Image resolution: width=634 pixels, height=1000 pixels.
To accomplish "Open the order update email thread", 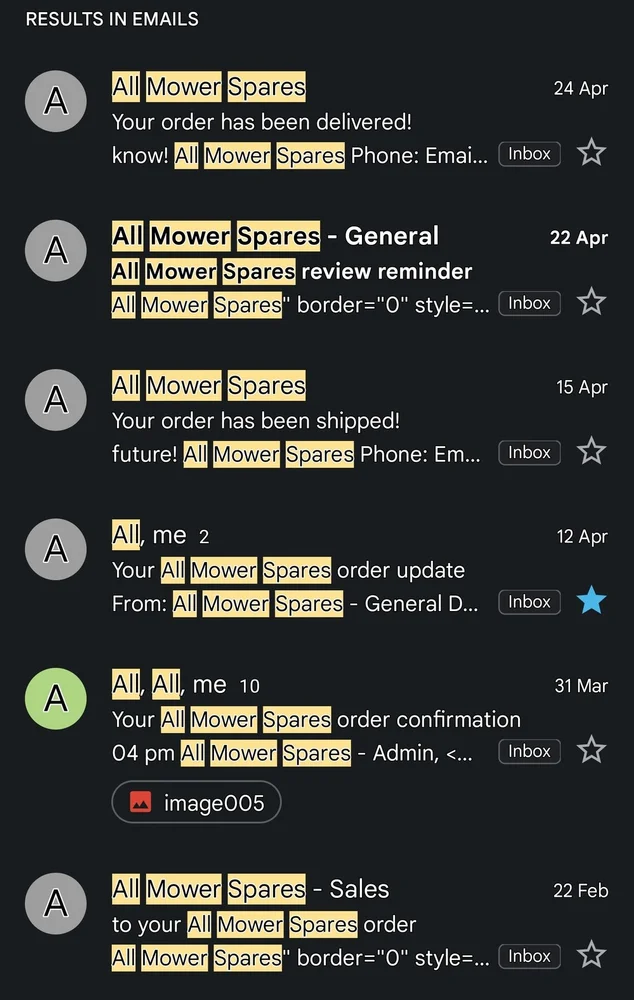I will pyautogui.click(x=300, y=570).
